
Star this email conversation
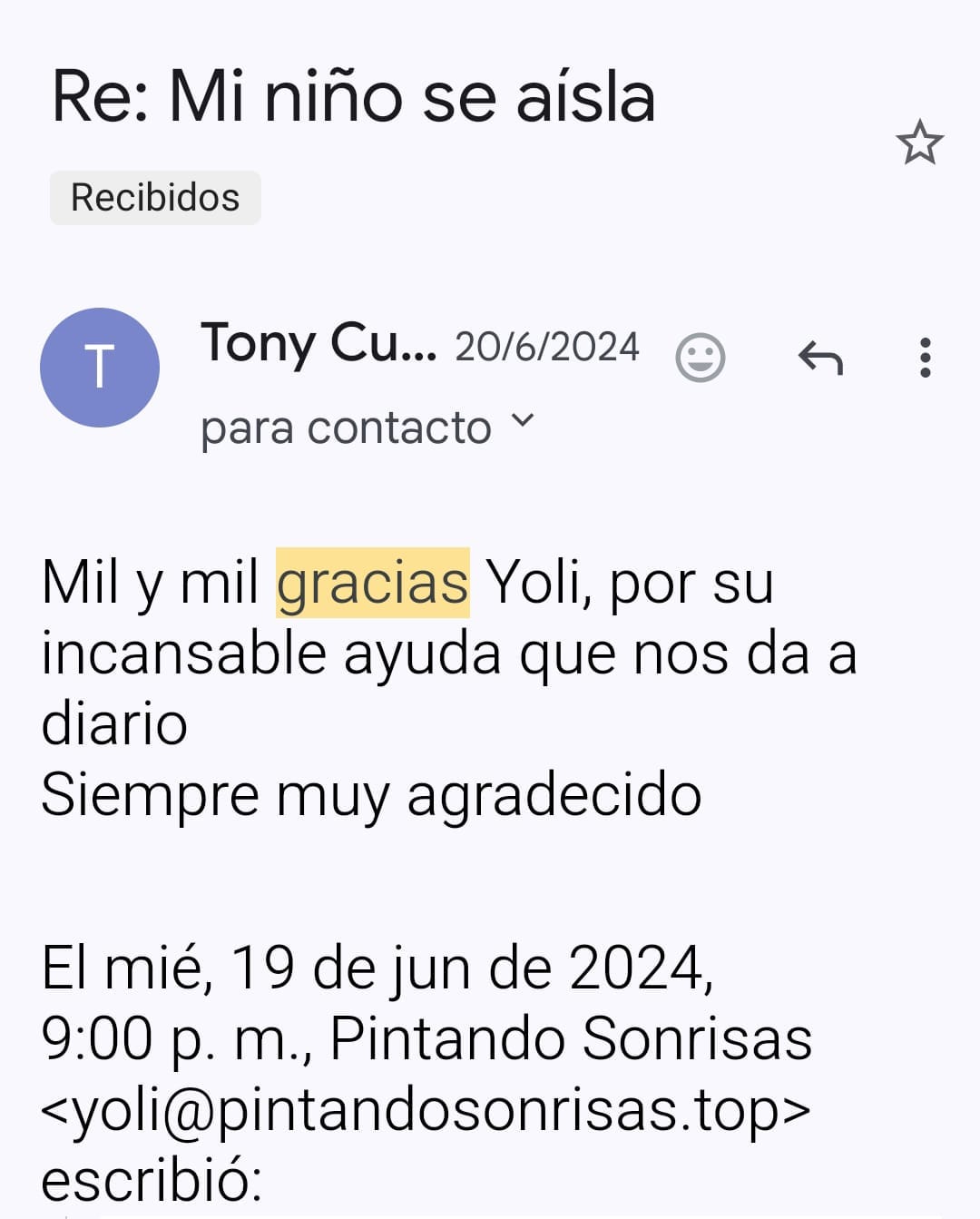click(919, 143)
